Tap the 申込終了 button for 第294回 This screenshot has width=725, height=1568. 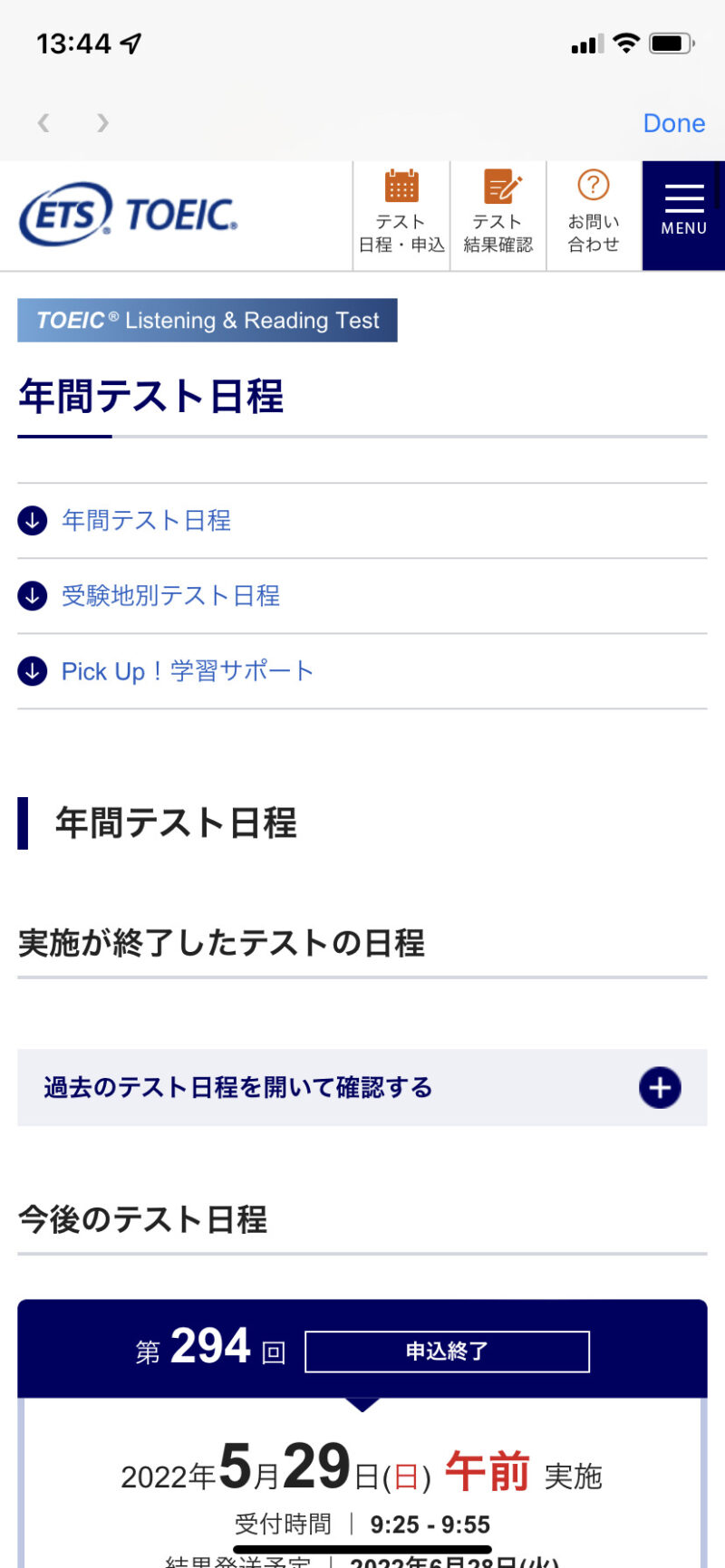[447, 1352]
